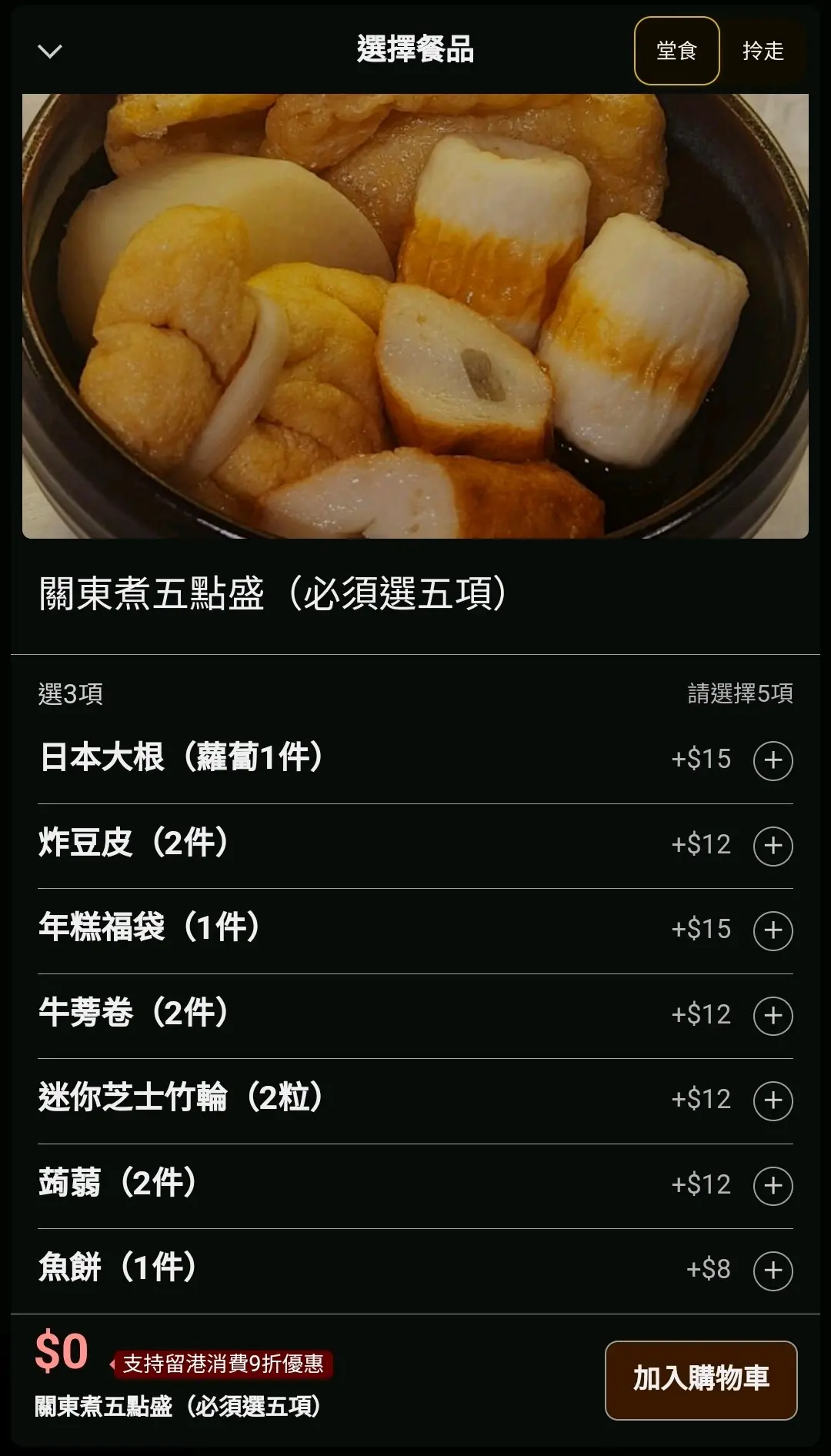
Task: Switch to the 拎走 takeaway option
Action: point(763,51)
